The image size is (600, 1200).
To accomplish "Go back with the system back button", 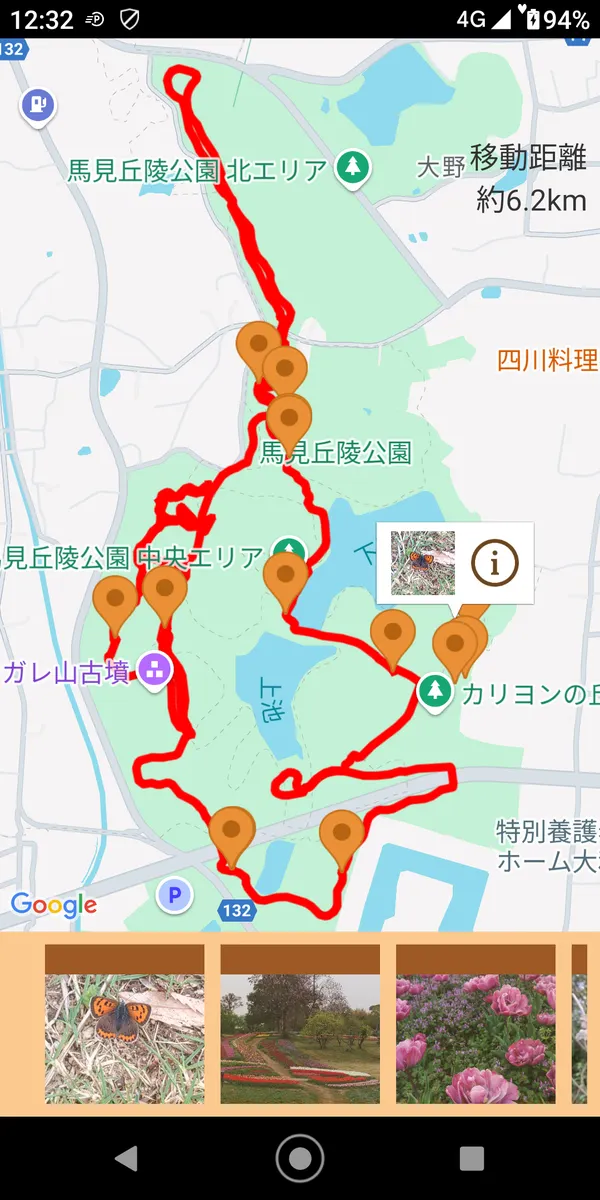I will click(x=126, y=1158).
